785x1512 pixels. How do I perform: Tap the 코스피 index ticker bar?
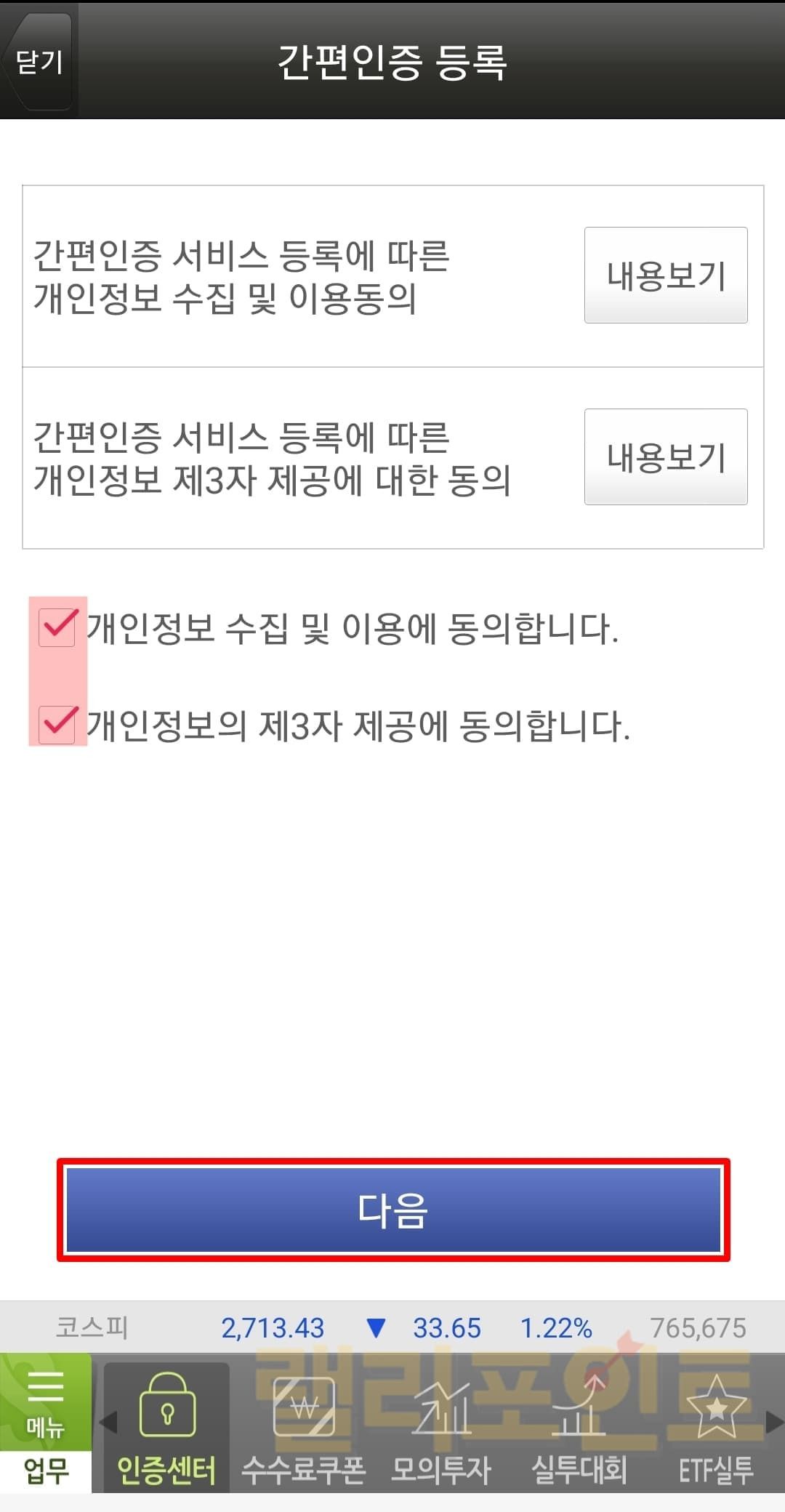(x=392, y=1327)
